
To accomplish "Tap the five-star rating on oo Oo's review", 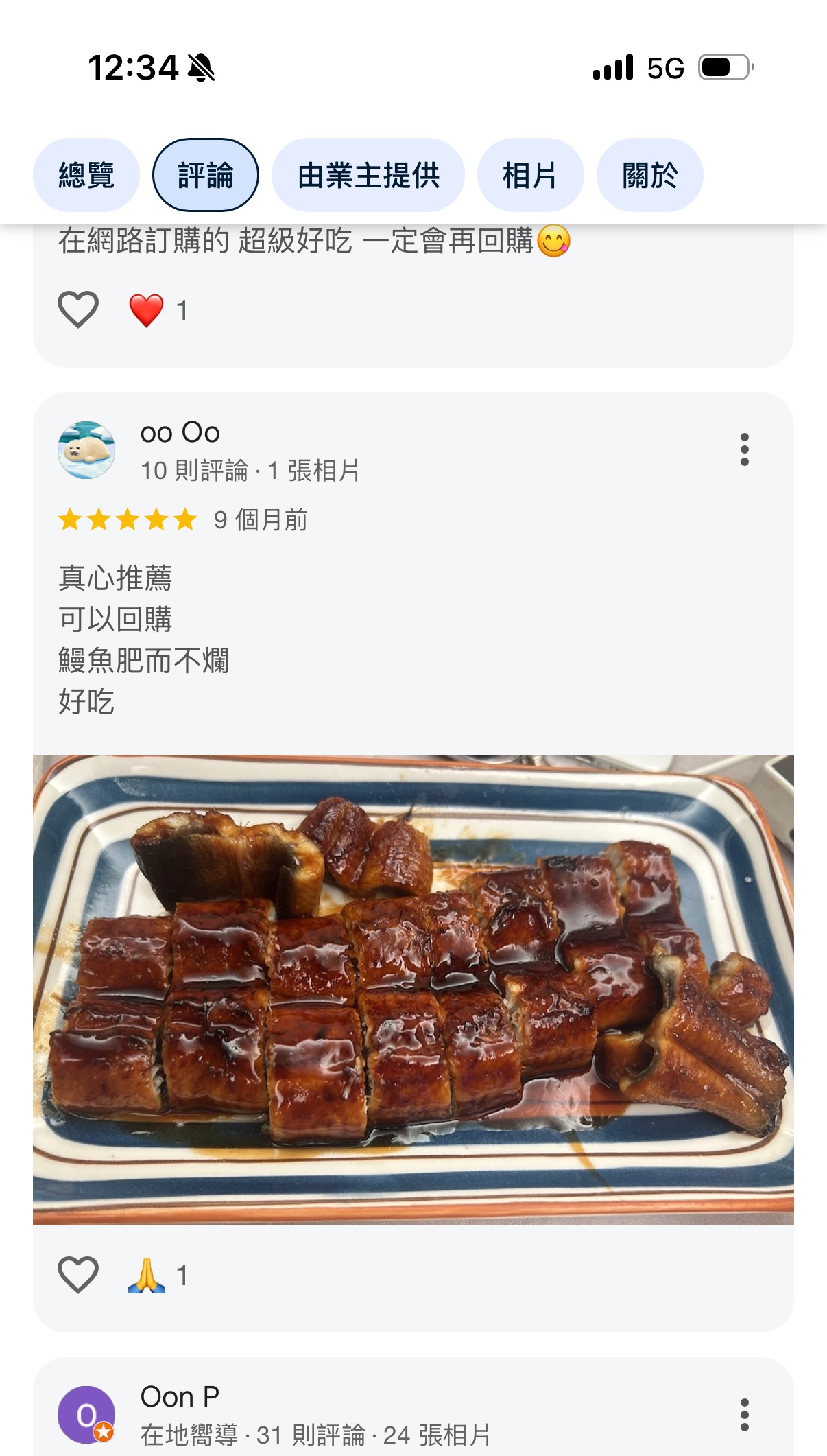I will (x=125, y=521).
